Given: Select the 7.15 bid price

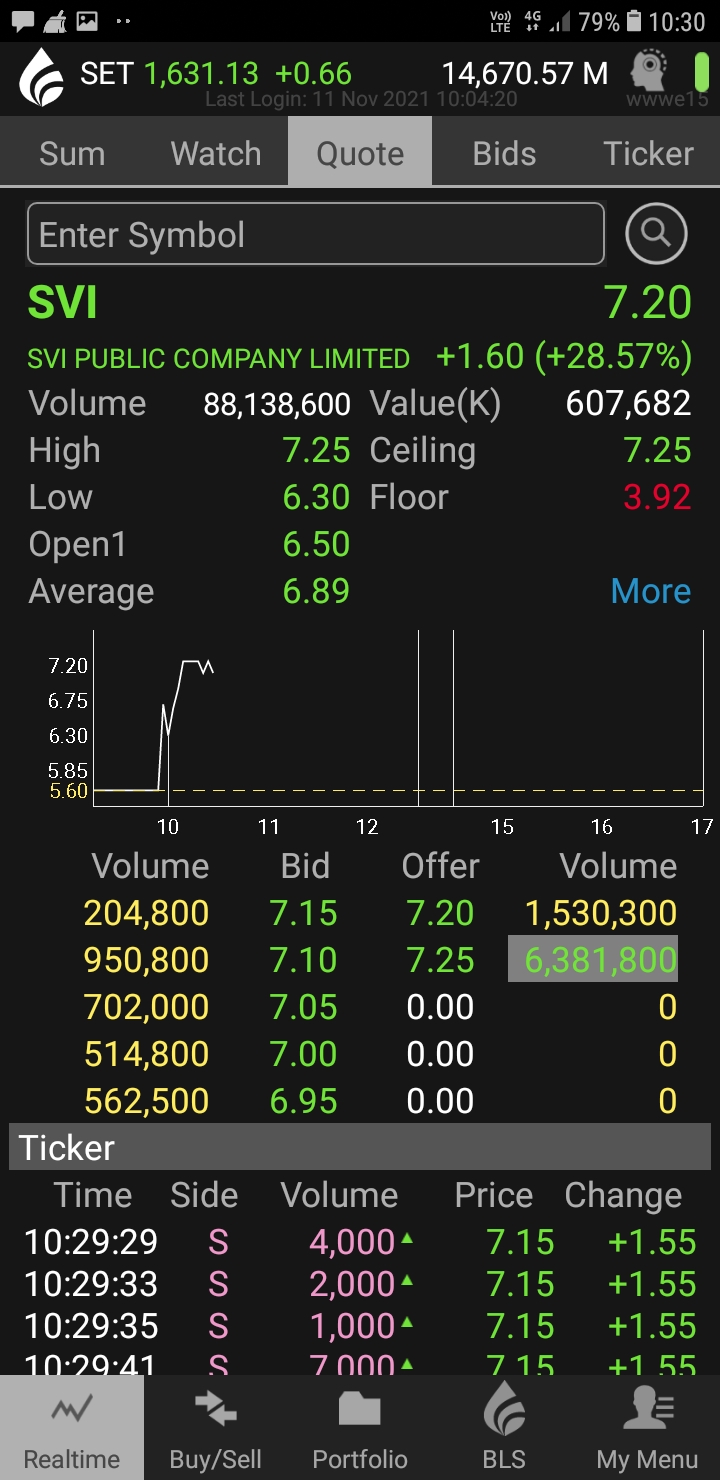Looking at the screenshot, I should pyautogui.click(x=304, y=913).
